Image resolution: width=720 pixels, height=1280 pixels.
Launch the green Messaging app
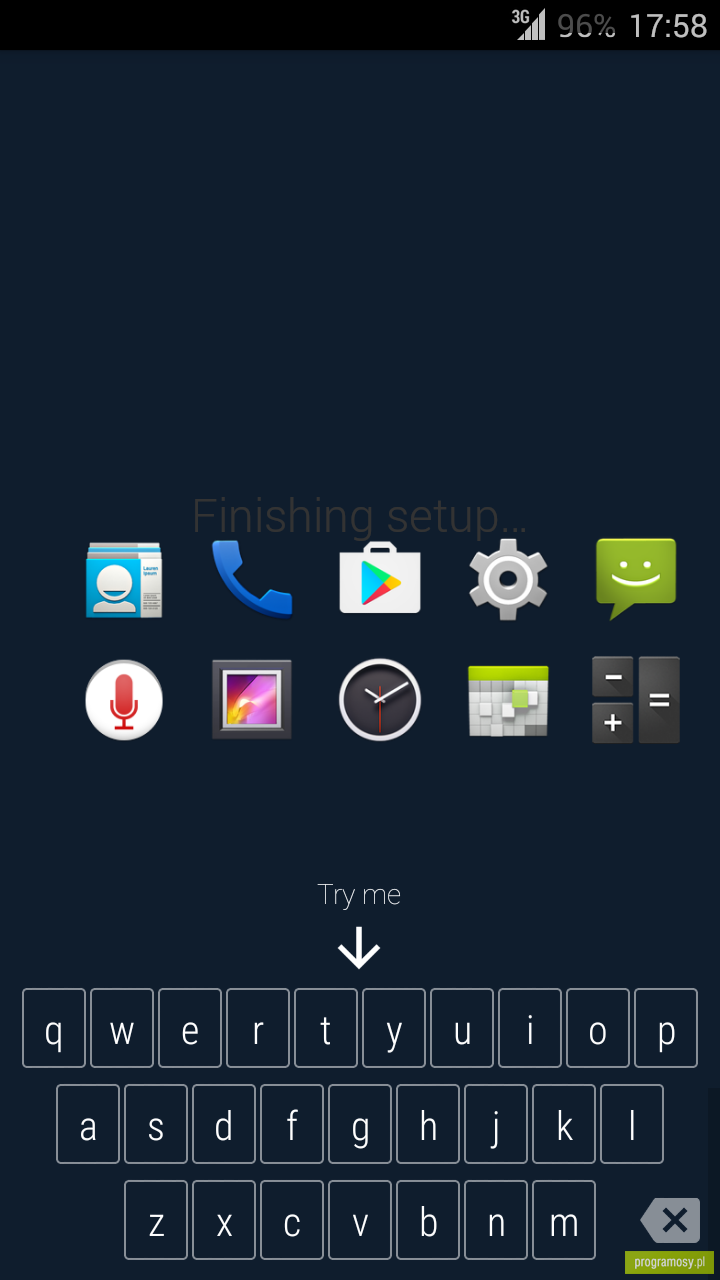[x=636, y=578]
